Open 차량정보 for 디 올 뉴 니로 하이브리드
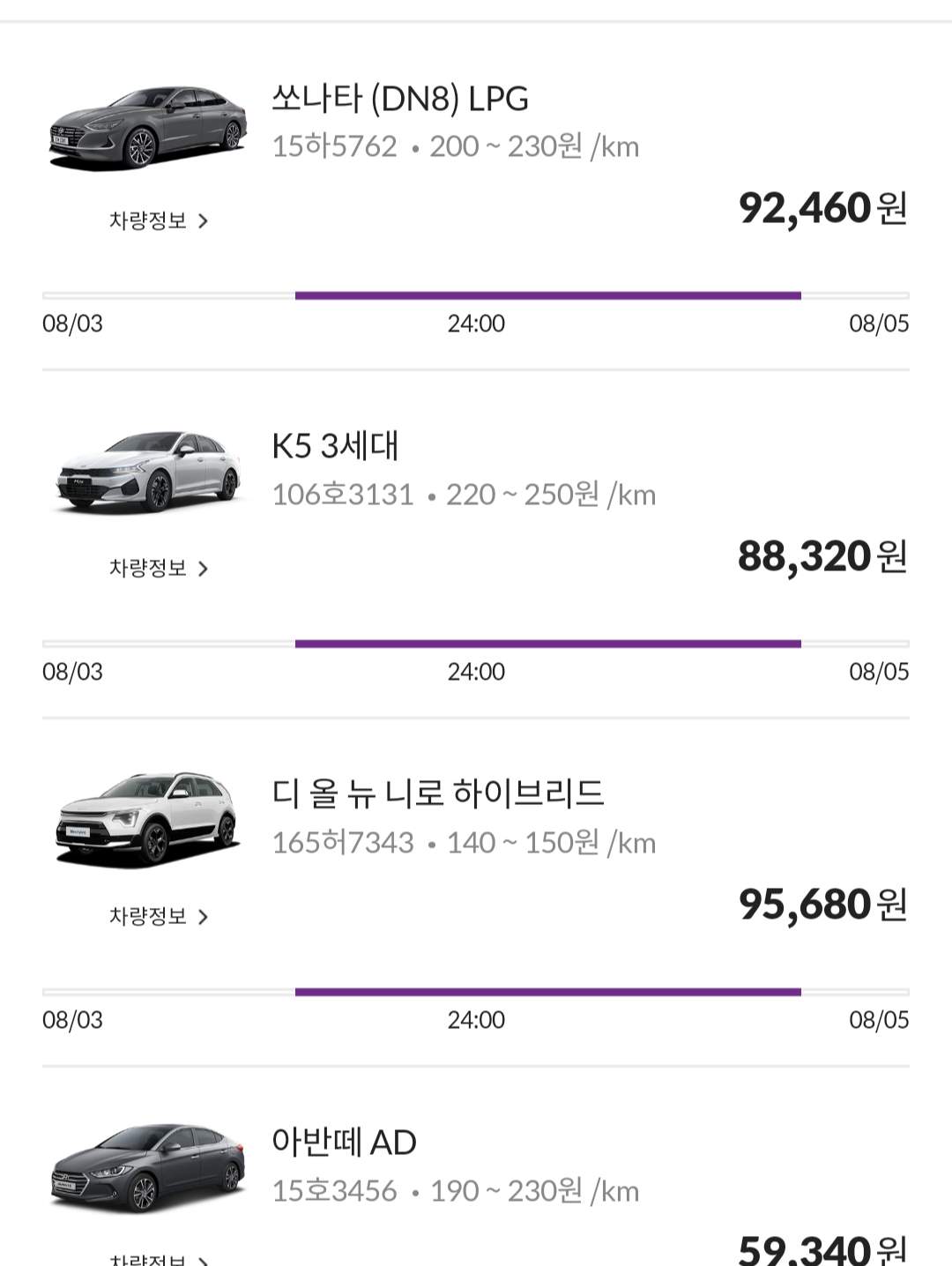The height and width of the screenshot is (1266, 952). (159, 917)
